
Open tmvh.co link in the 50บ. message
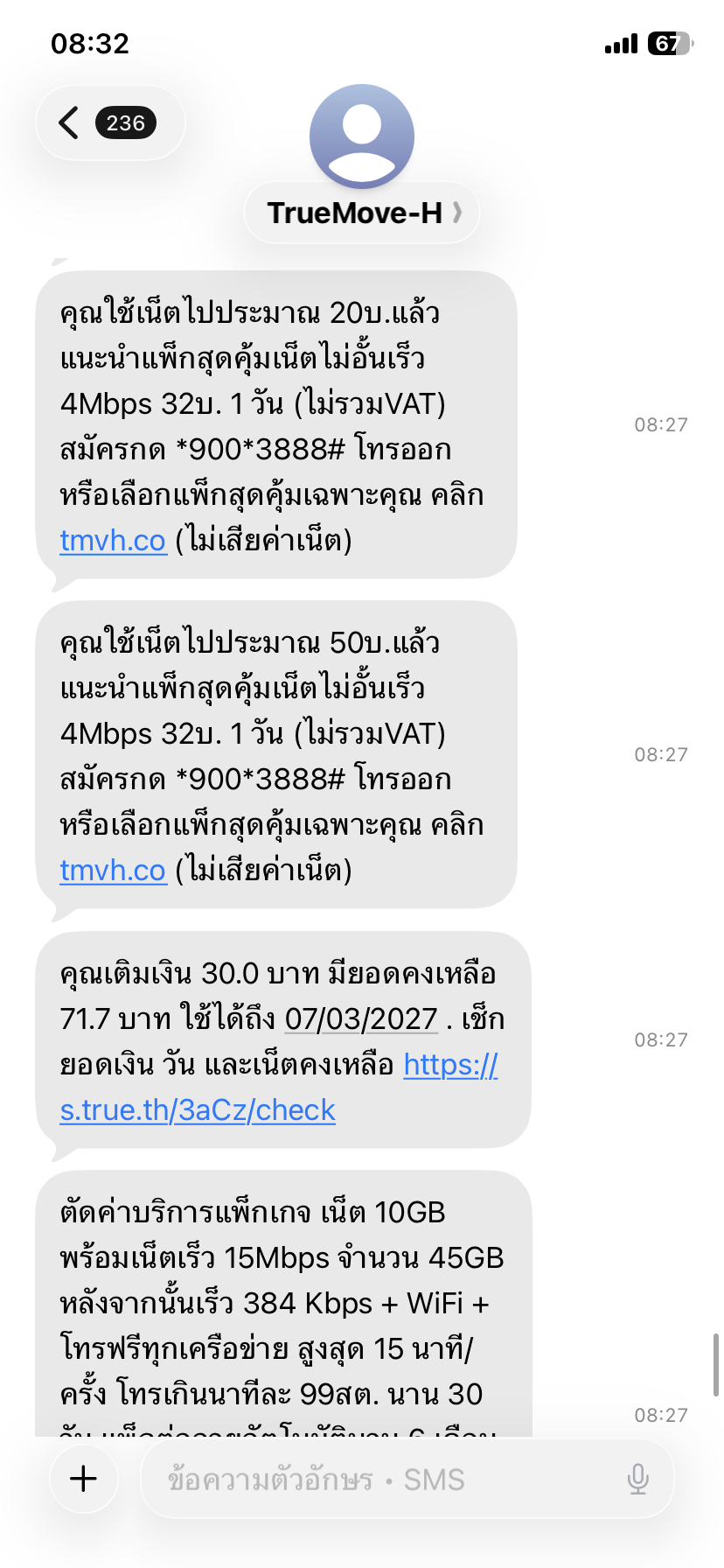pos(113,871)
